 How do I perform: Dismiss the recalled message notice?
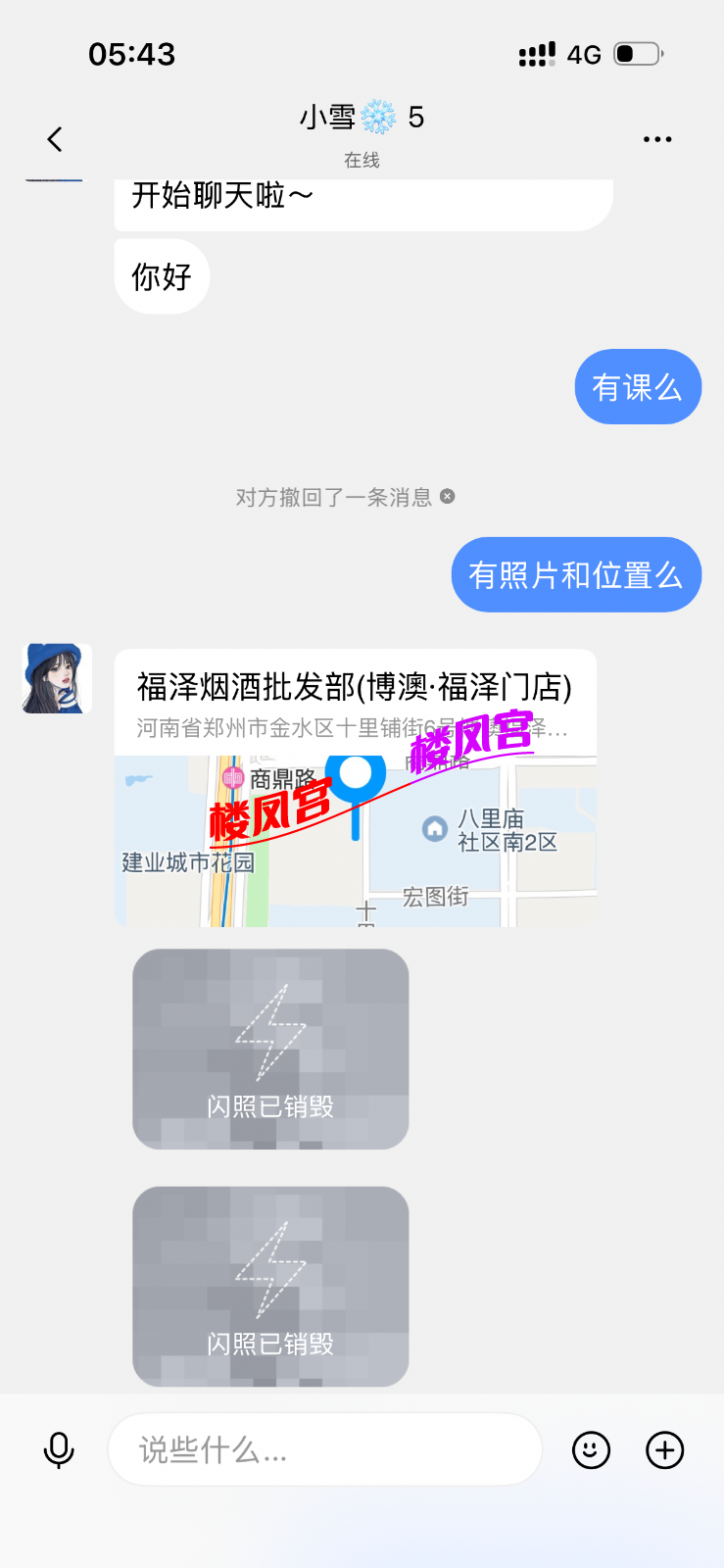click(448, 496)
